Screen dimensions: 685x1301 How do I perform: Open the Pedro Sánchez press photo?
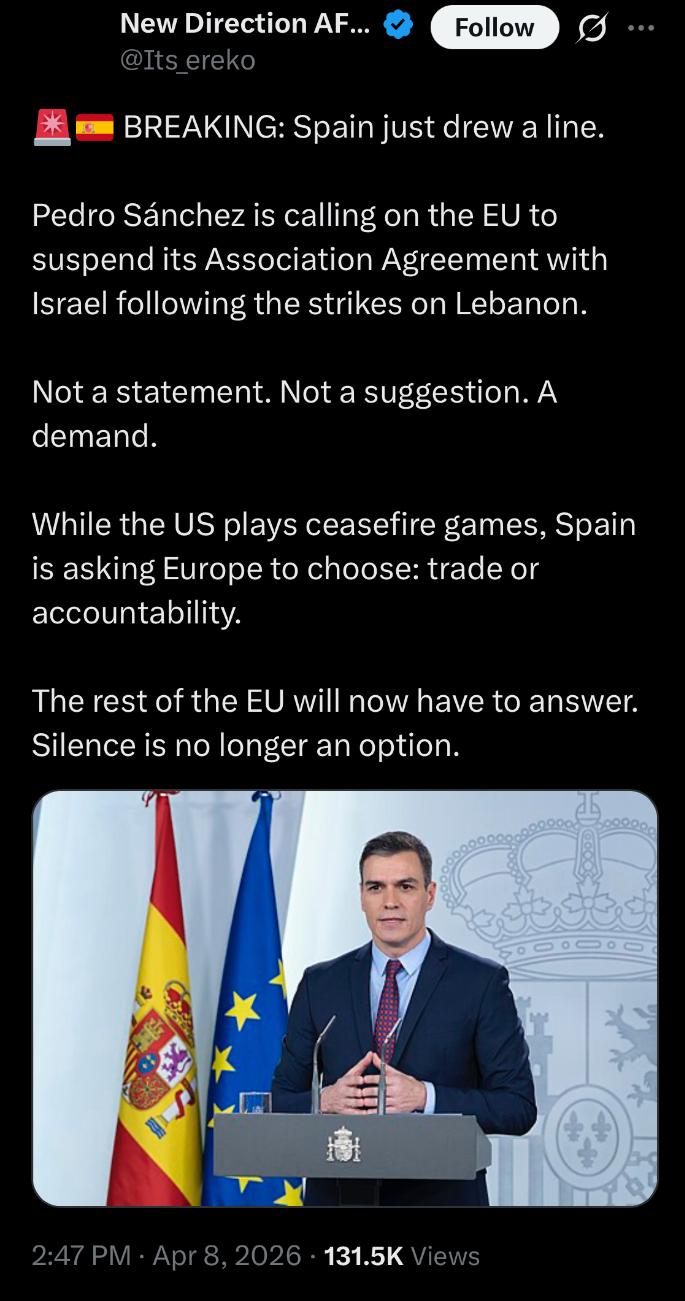click(x=345, y=998)
